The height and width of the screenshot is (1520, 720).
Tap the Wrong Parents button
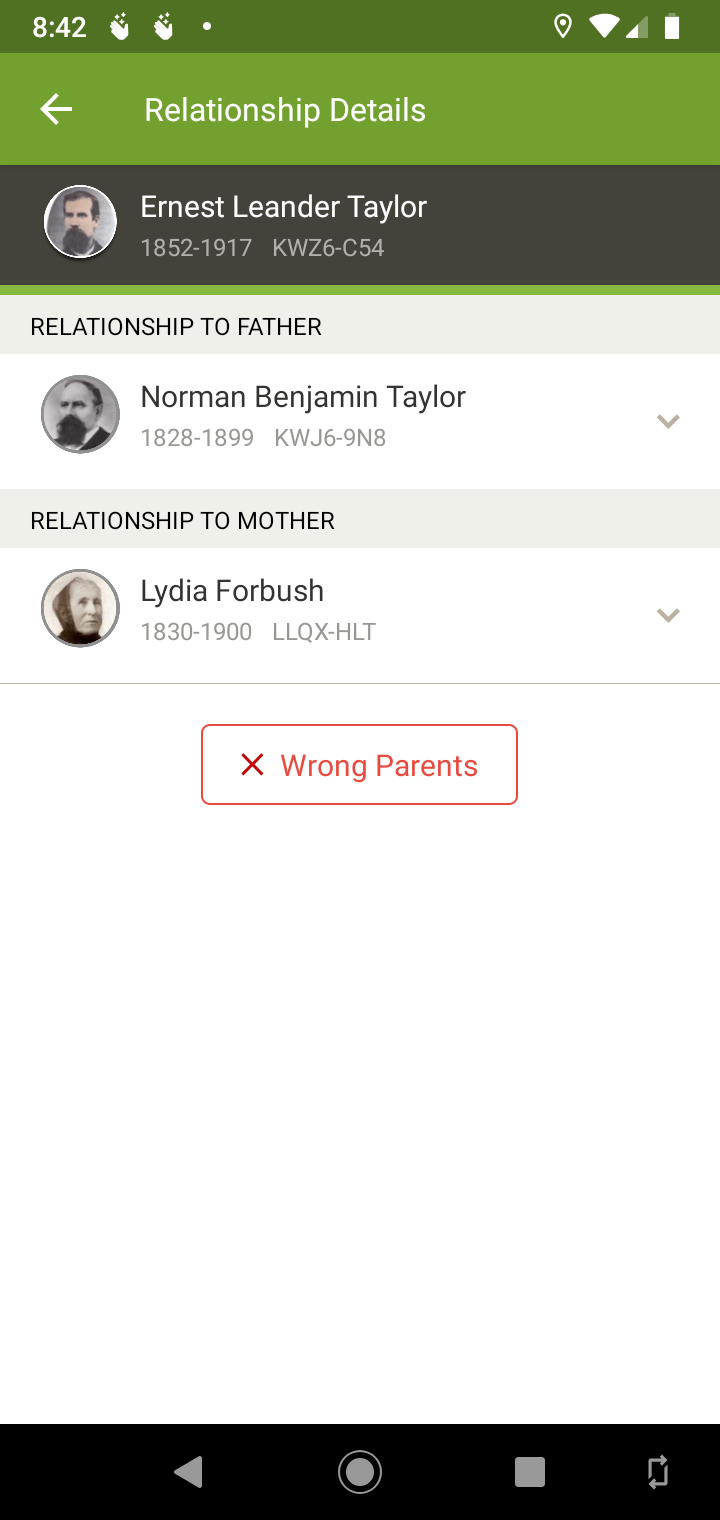359,765
